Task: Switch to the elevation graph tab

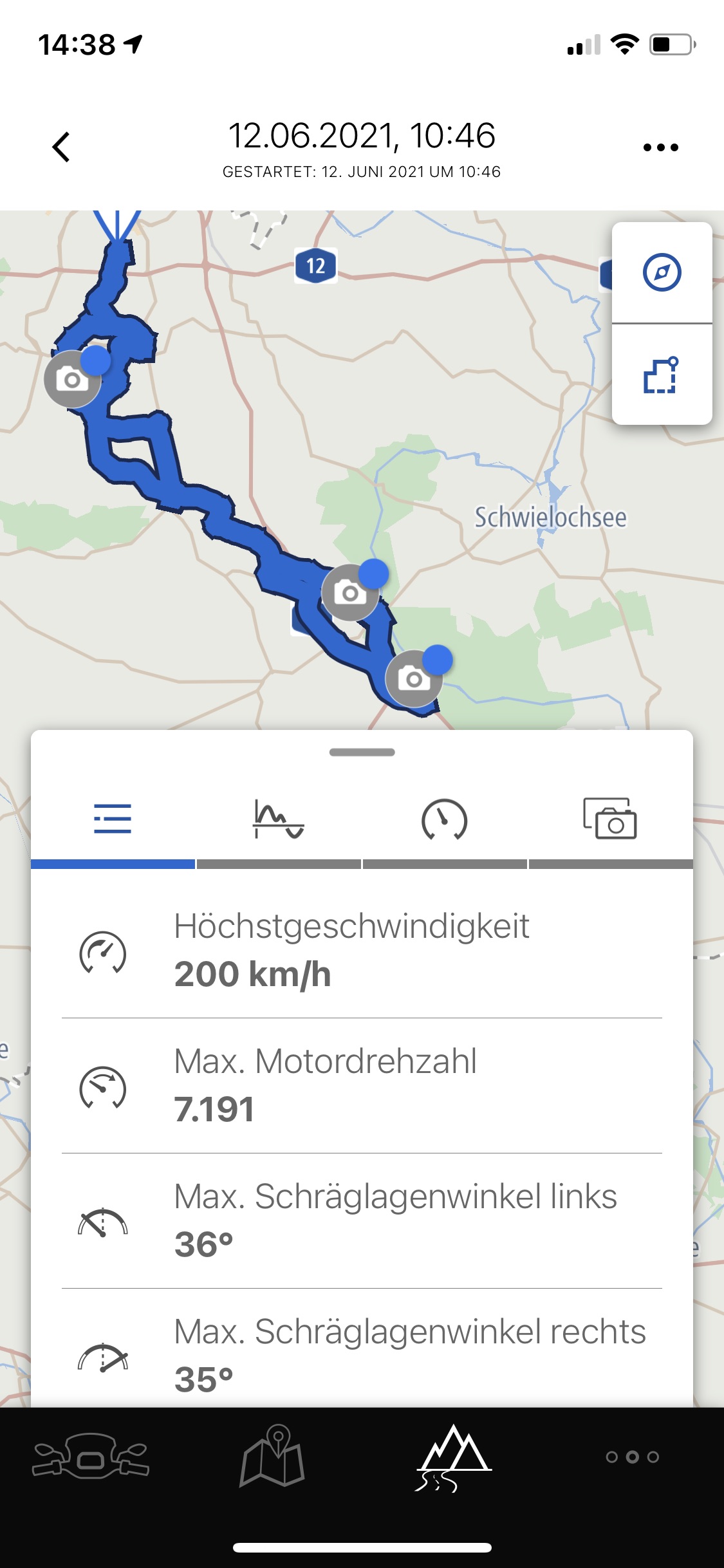Action: [x=278, y=819]
